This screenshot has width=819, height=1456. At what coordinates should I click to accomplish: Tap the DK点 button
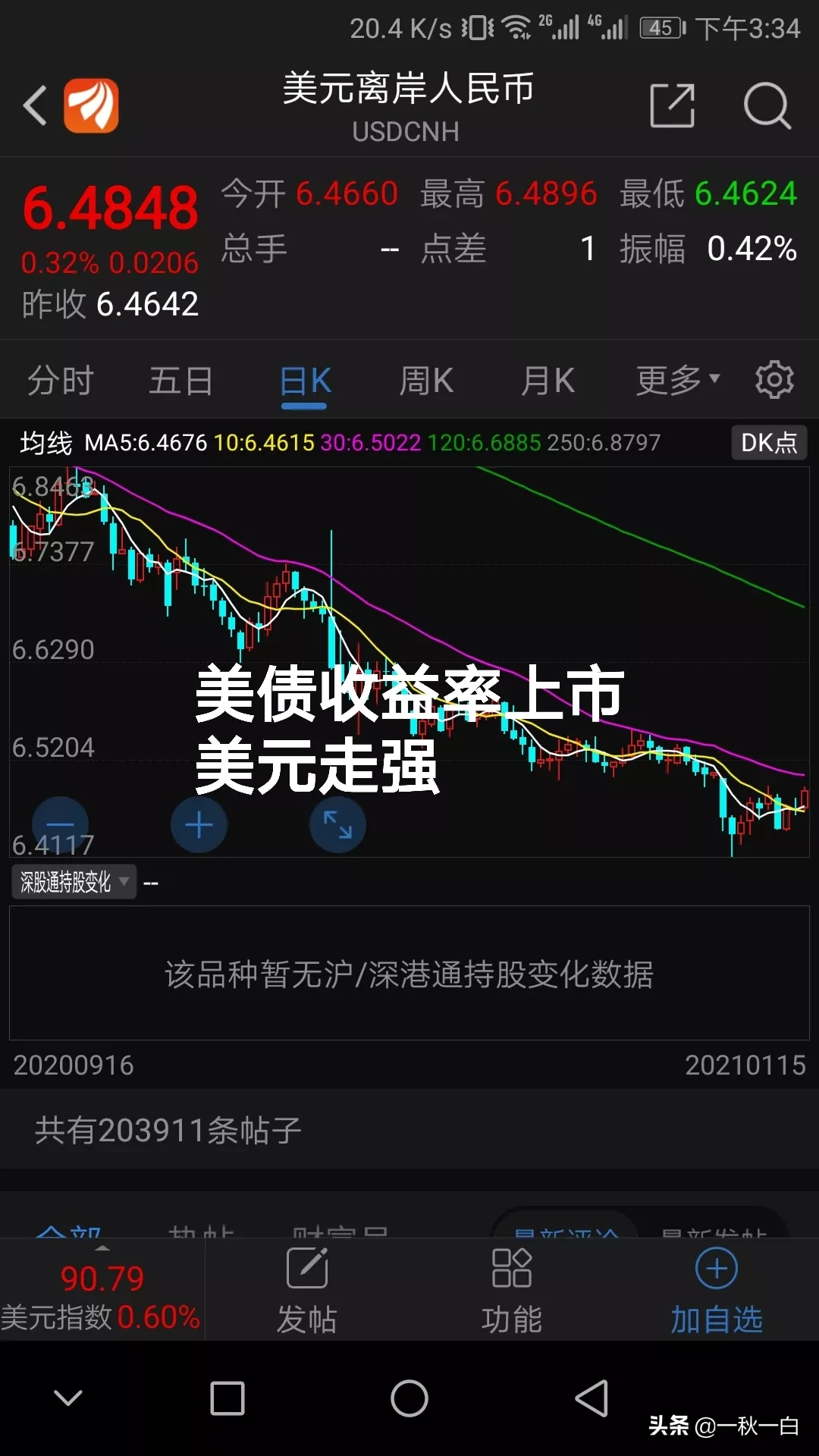point(768,442)
